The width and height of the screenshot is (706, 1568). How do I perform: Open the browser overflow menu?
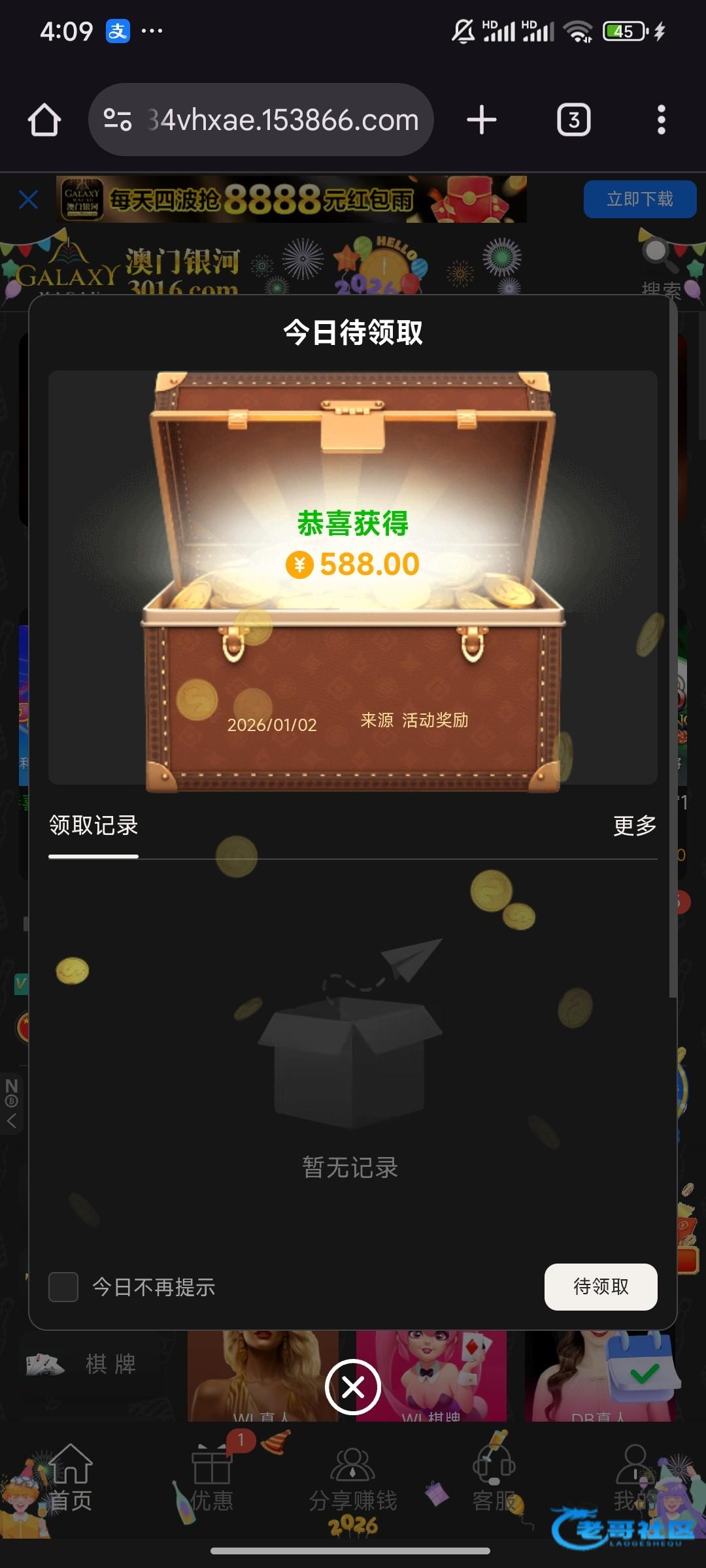661,120
